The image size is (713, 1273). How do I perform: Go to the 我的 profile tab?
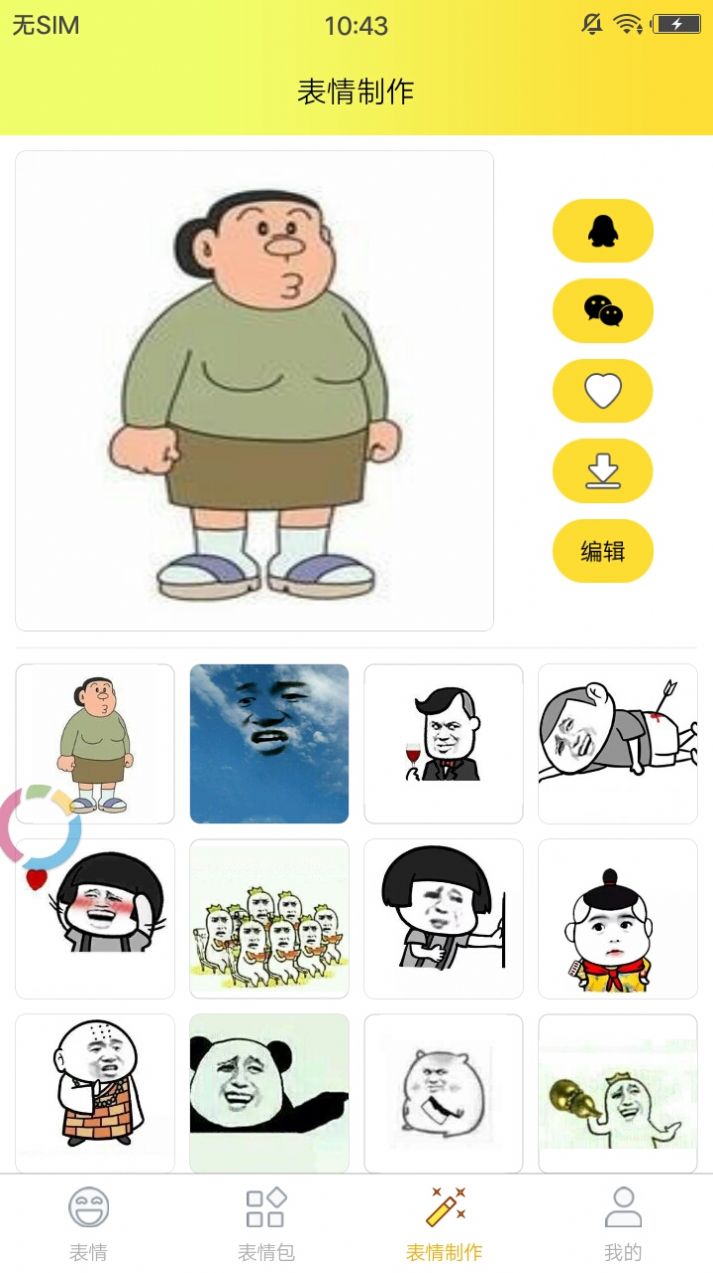(623, 1223)
